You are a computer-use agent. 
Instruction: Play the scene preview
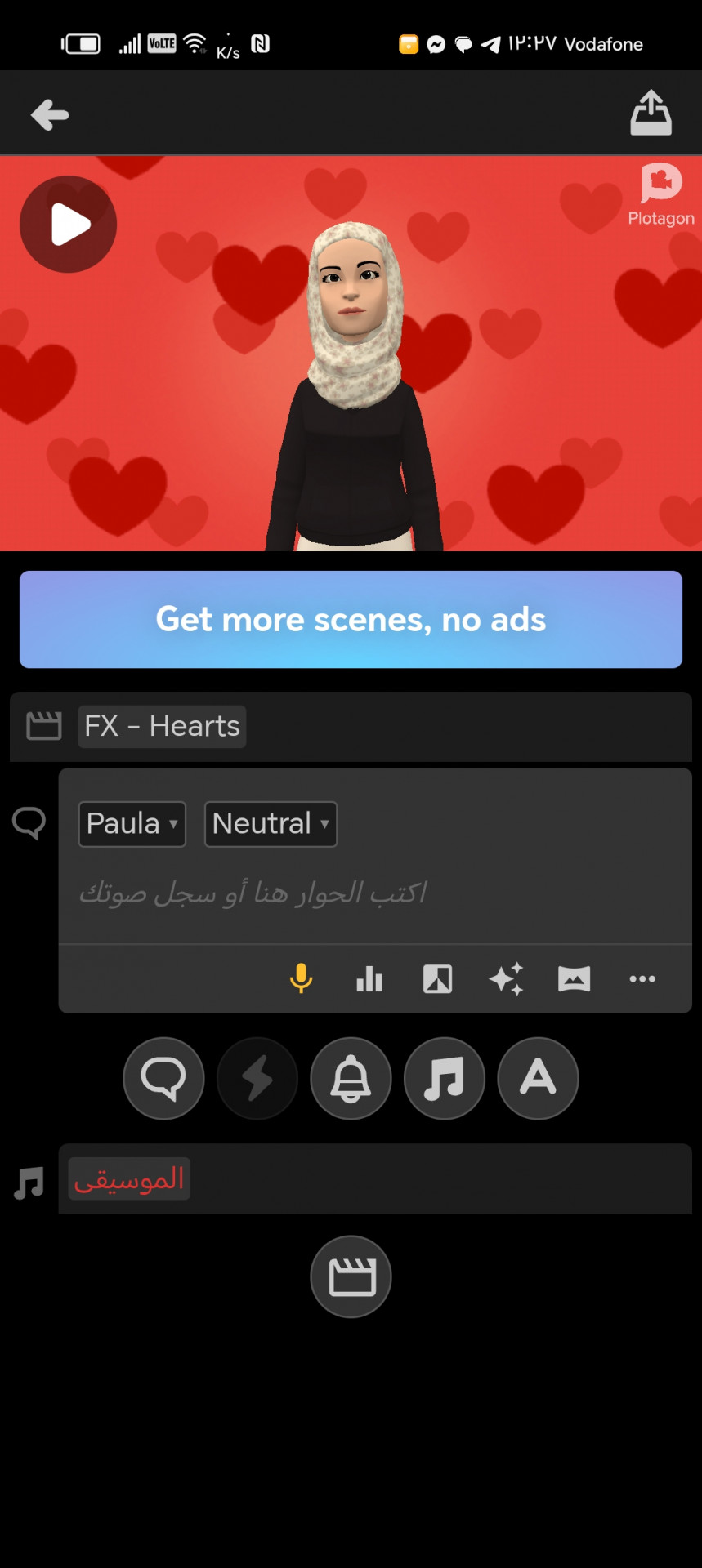tap(69, 225)
